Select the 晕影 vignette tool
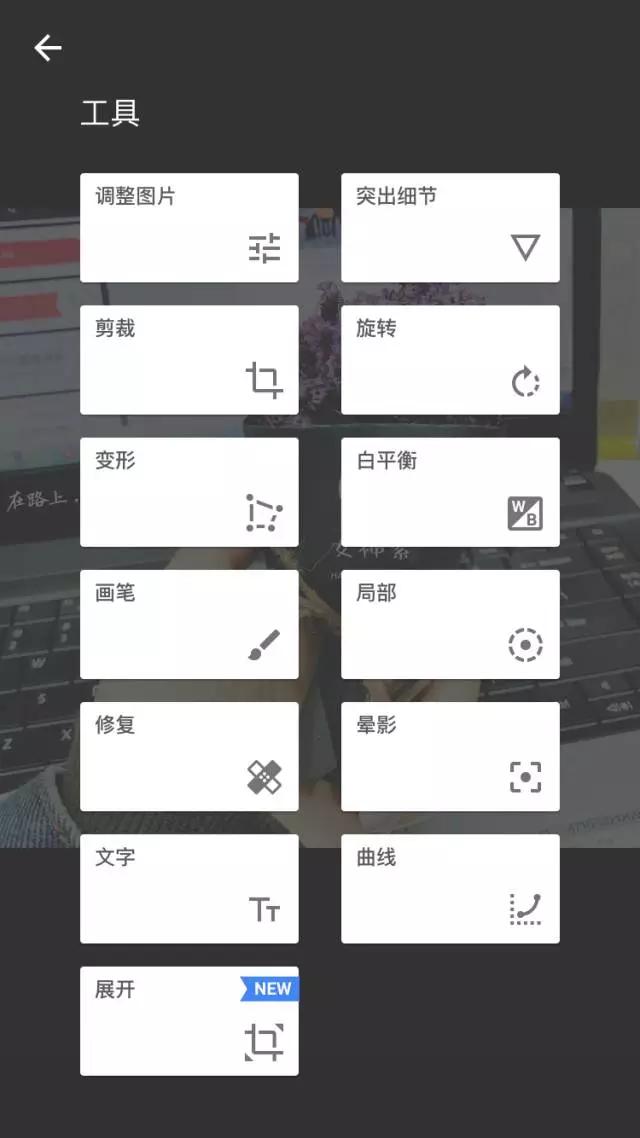640x1138 pixels. tap(450, 756)
